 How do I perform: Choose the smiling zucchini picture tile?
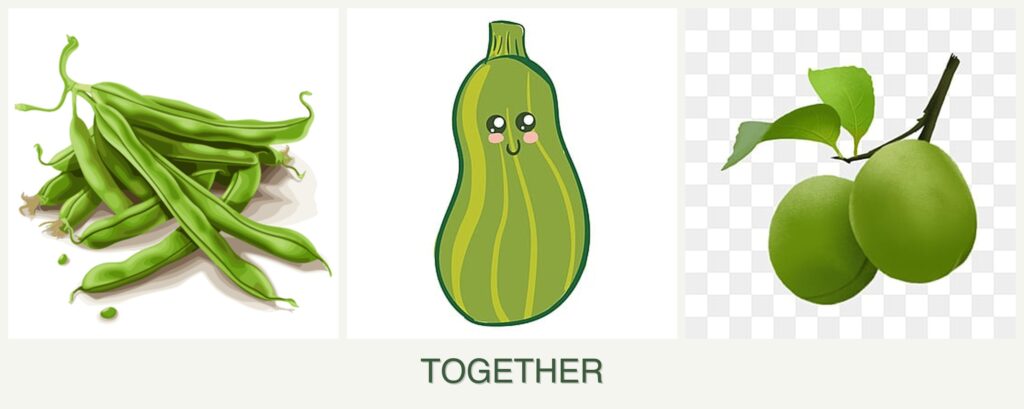(x=511, y=174)
